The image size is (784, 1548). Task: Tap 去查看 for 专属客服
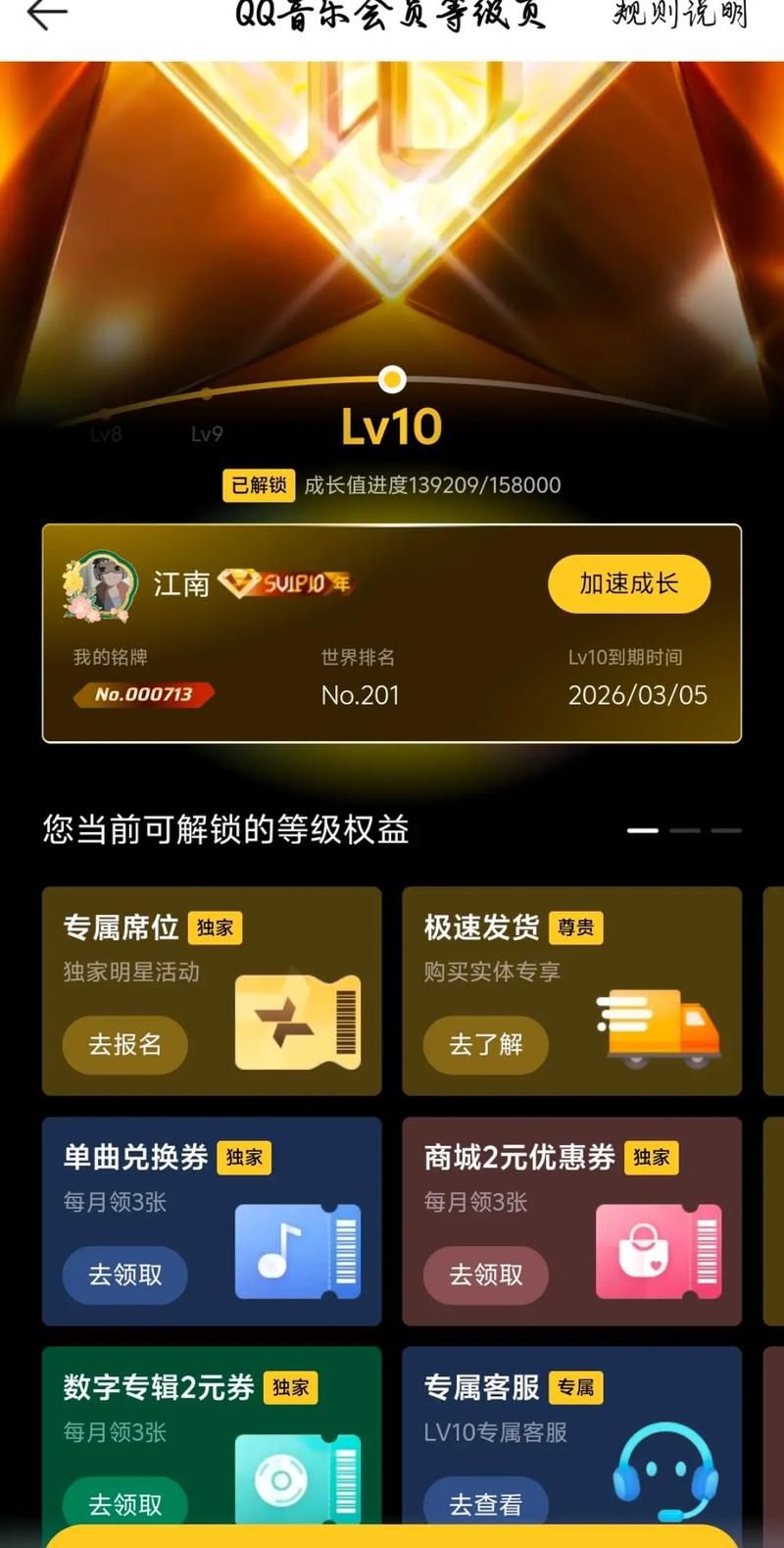(485, 1504)
